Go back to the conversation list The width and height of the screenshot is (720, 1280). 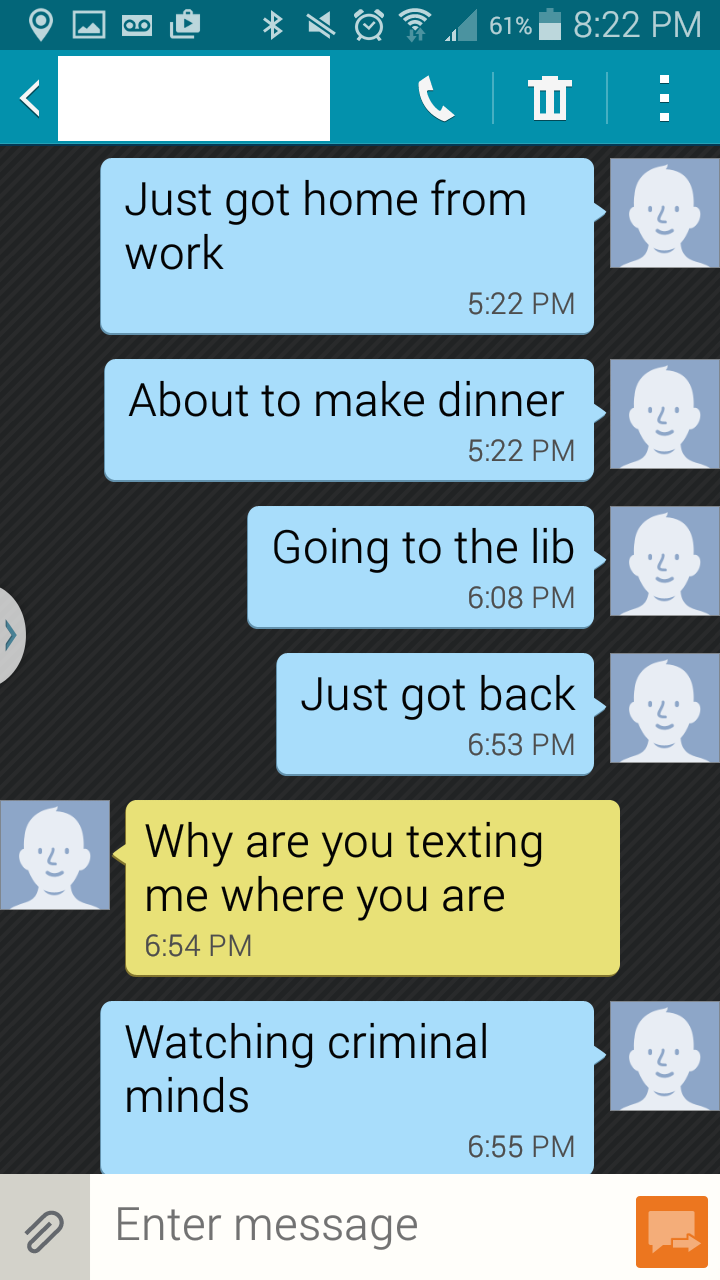(30, 98)
